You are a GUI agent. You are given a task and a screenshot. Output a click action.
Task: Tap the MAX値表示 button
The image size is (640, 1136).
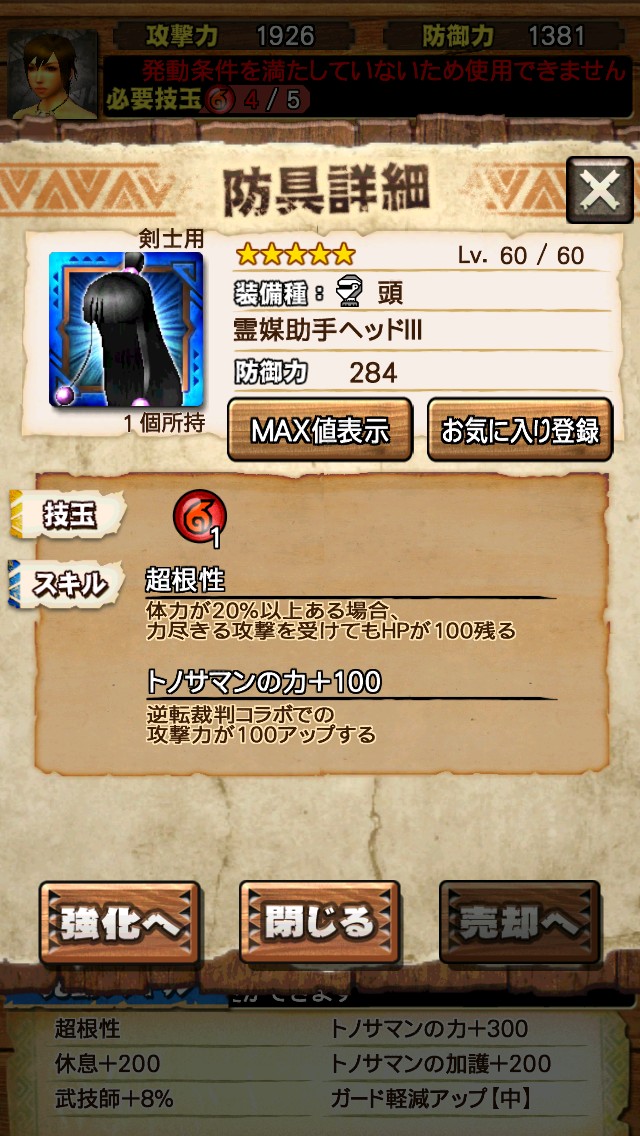pos(320,430)
